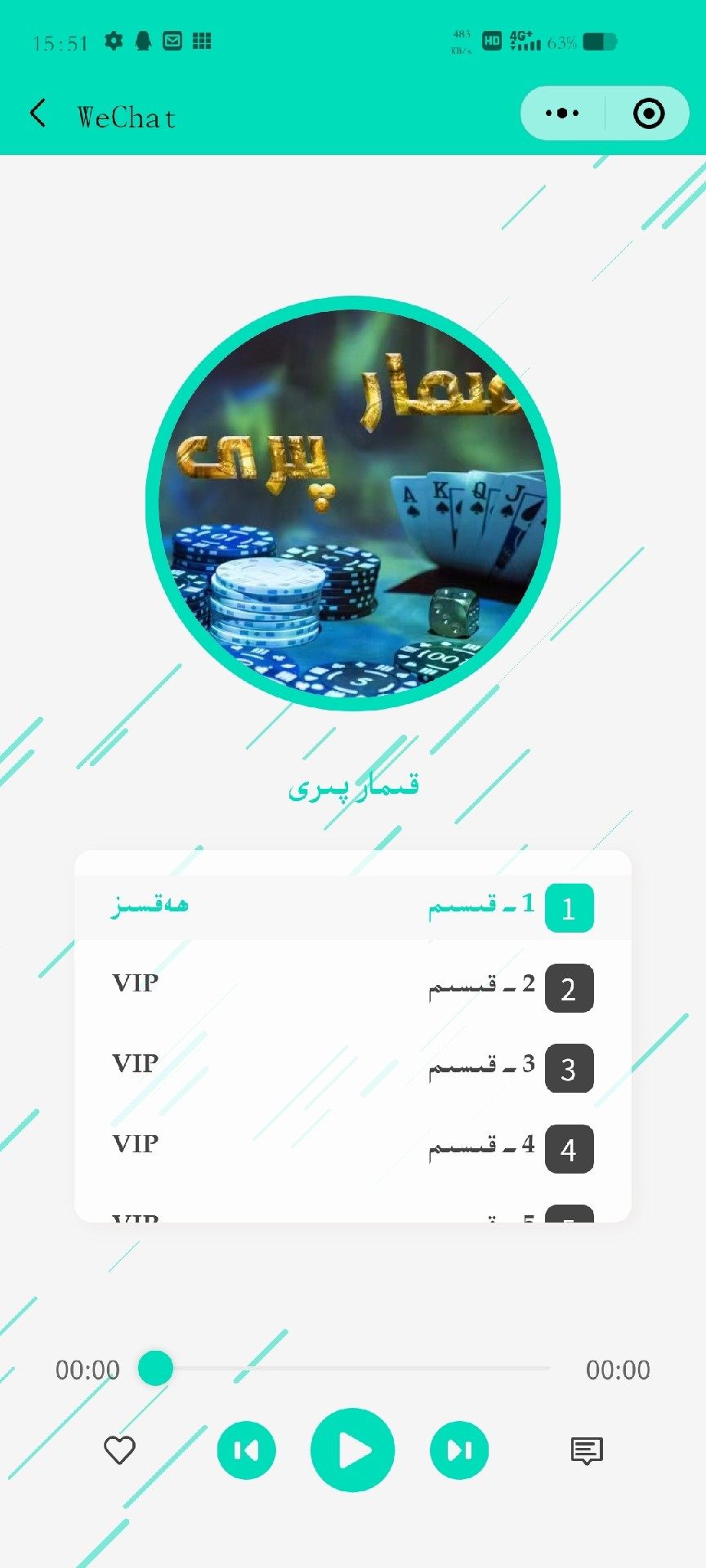Go back to WeChat
Viewport: 706px width, 1568px height.
[x=38, y=114]
